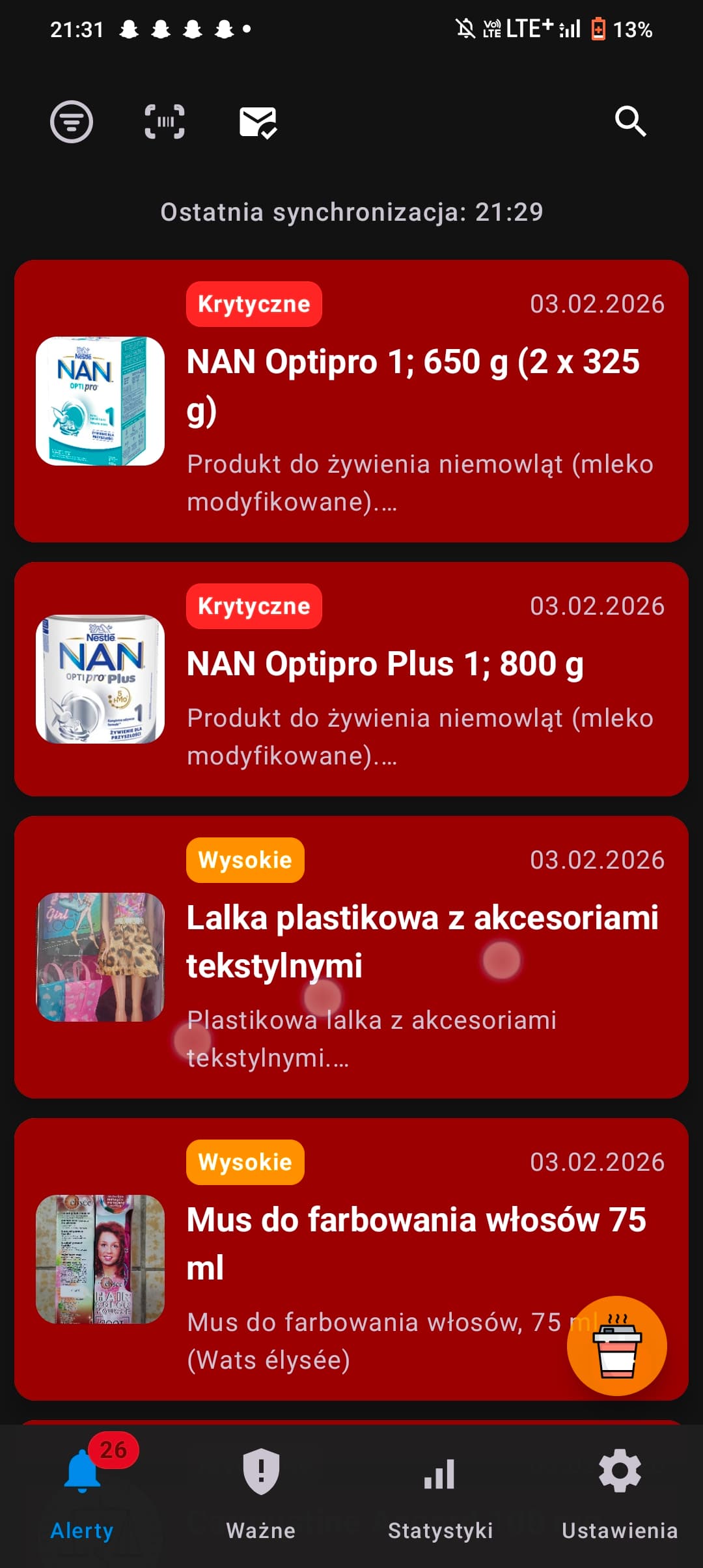Viewport: 703px width, 1568px height.
Task: Open the NAN Optipro 1; 650 g alert
Action: point(351,401)
